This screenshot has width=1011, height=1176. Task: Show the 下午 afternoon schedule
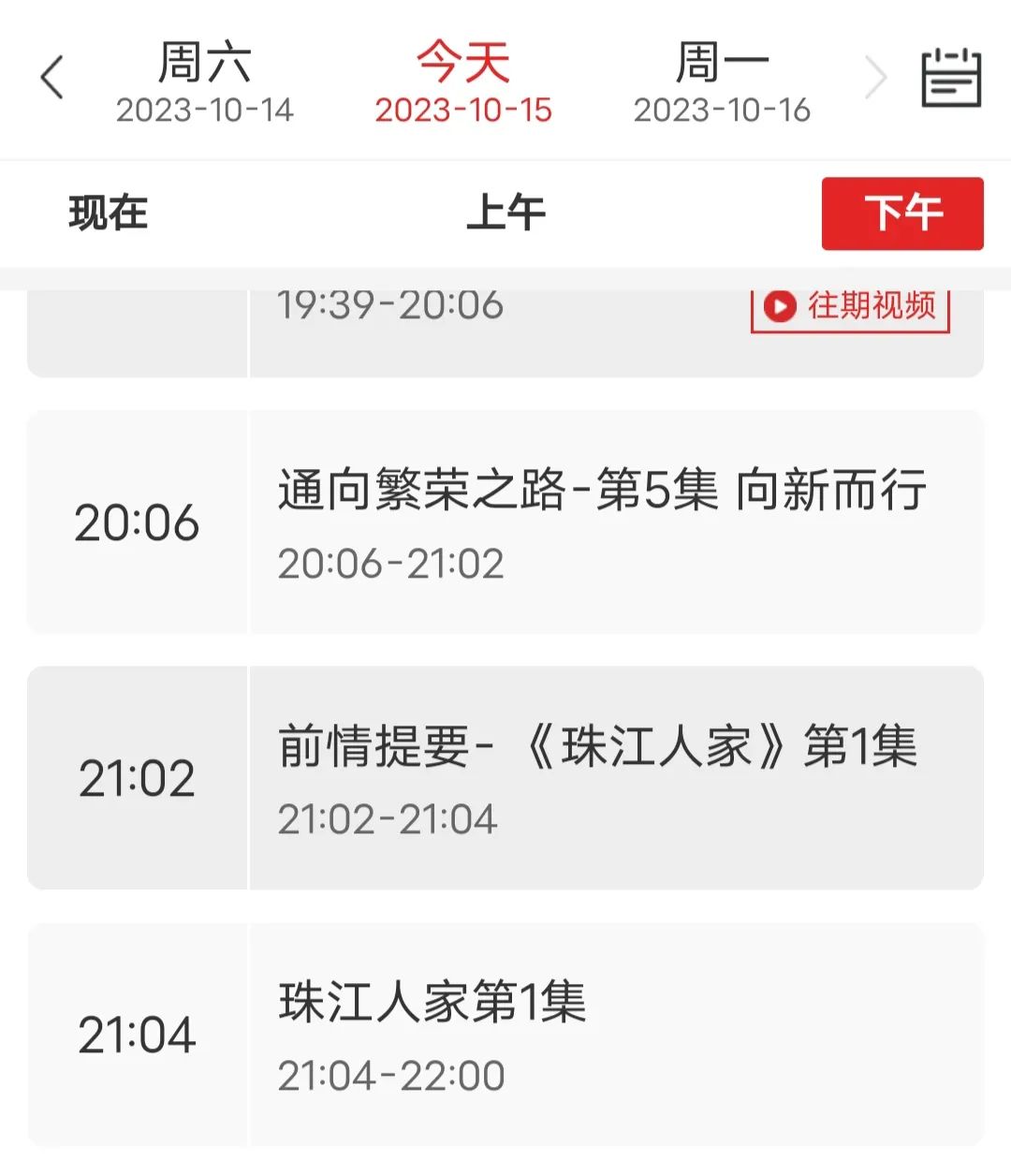pos(902,213)
